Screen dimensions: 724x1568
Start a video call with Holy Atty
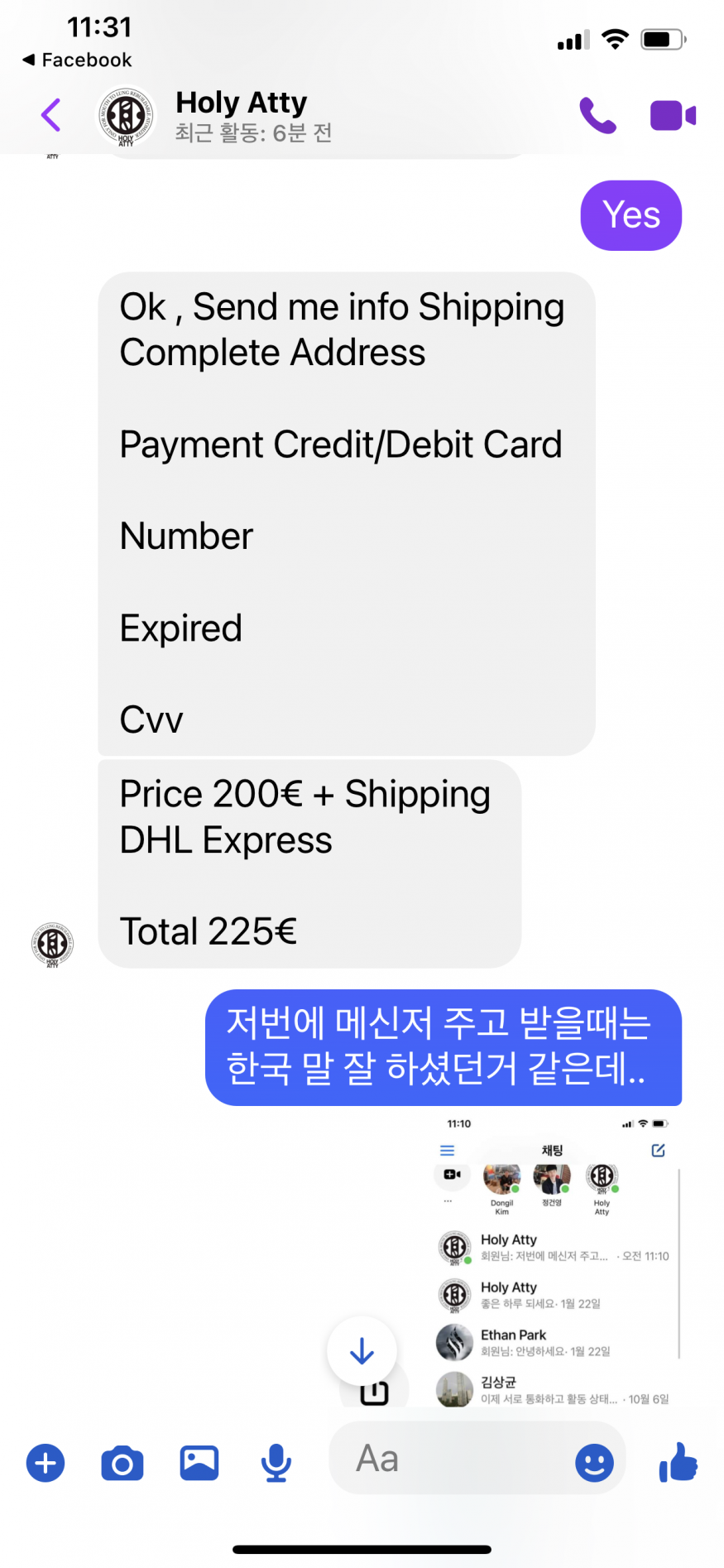672,115
